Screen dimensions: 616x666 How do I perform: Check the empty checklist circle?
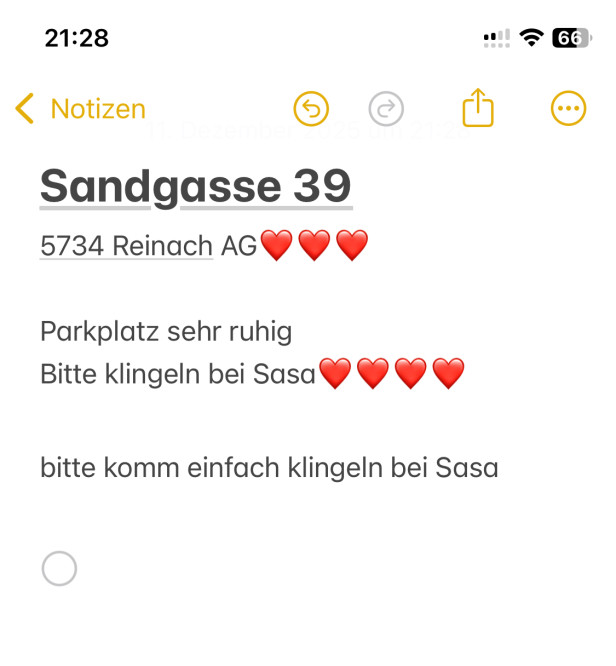tap(59, 568)
